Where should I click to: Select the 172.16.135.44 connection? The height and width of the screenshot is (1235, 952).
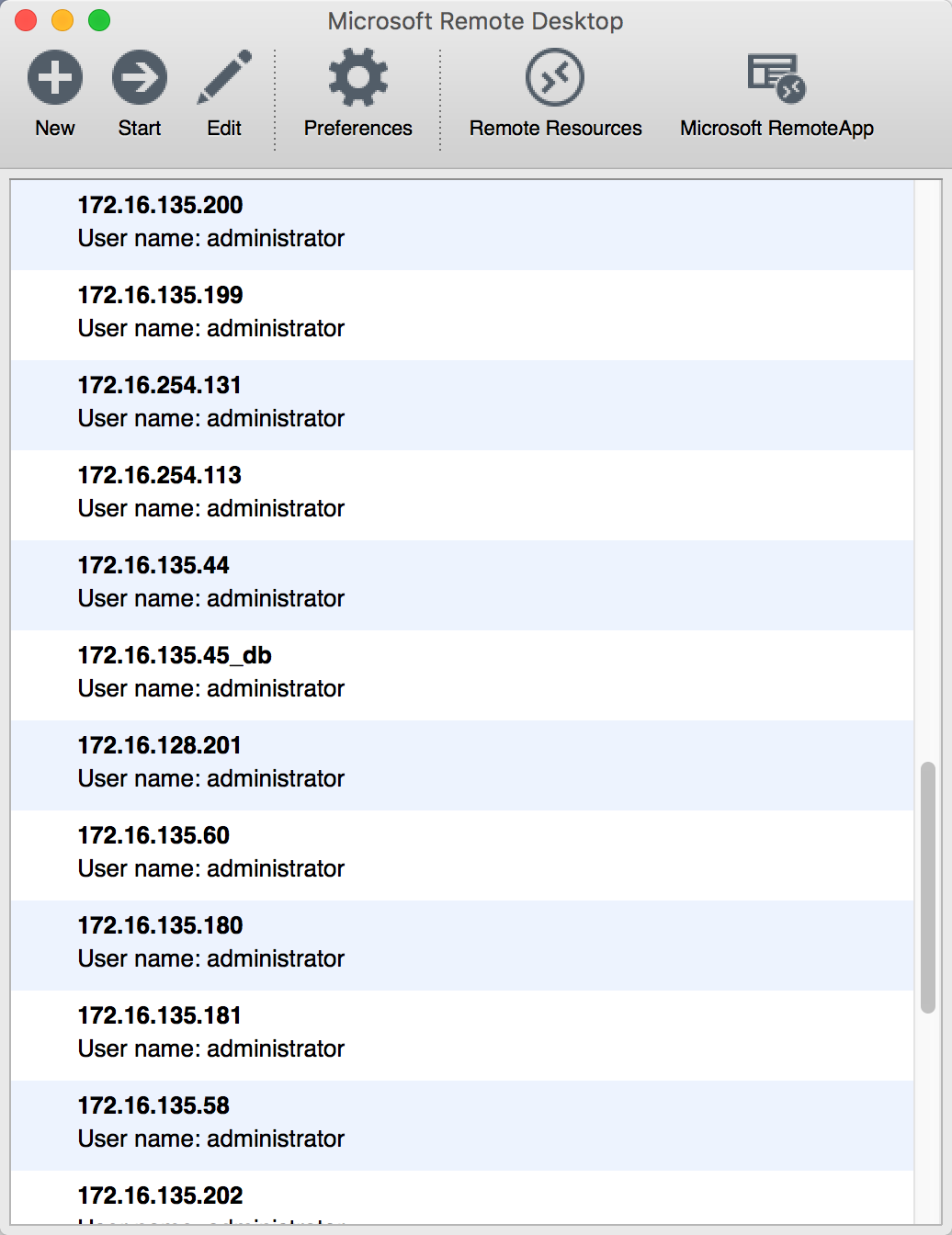pyautogui.click(x=459, y=583)
